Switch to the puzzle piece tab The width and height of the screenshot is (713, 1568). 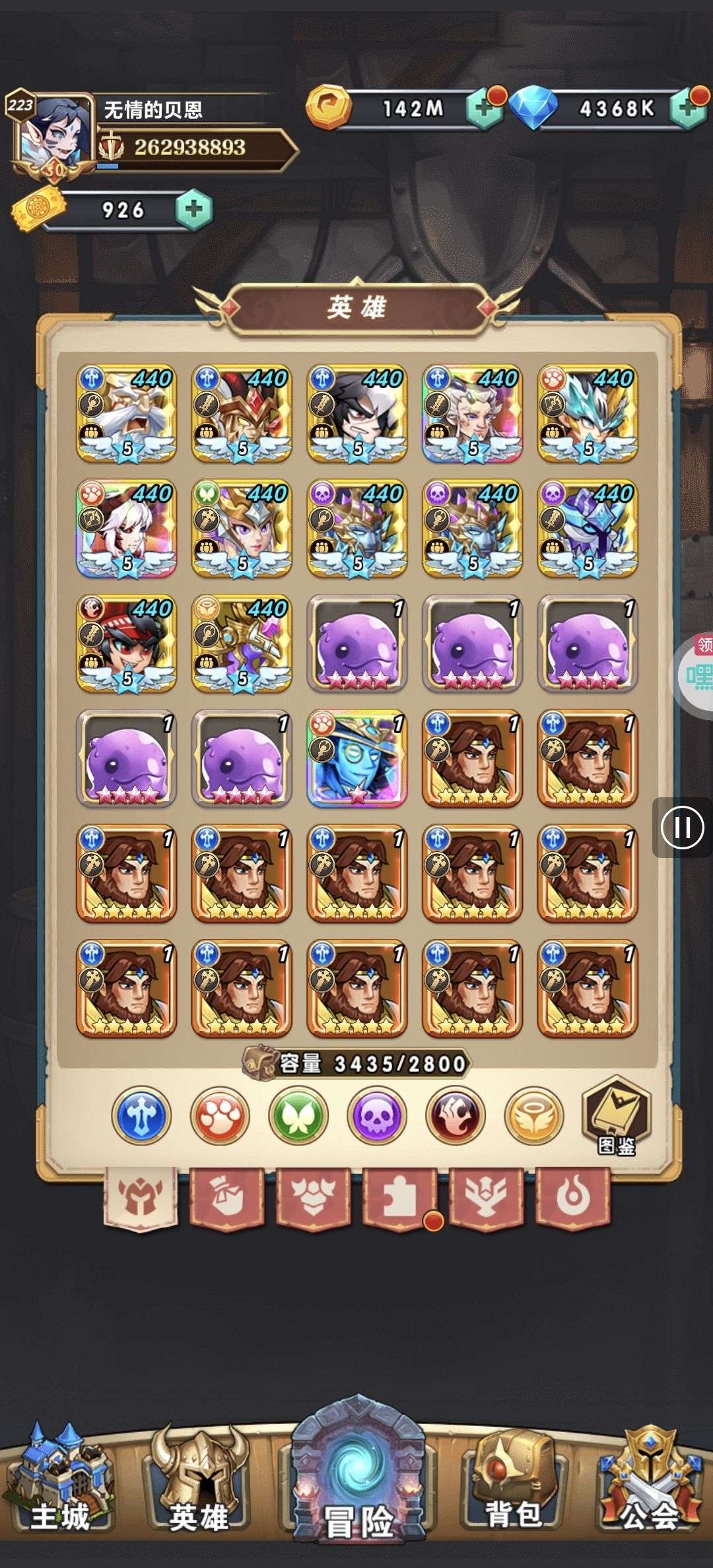401,1197
